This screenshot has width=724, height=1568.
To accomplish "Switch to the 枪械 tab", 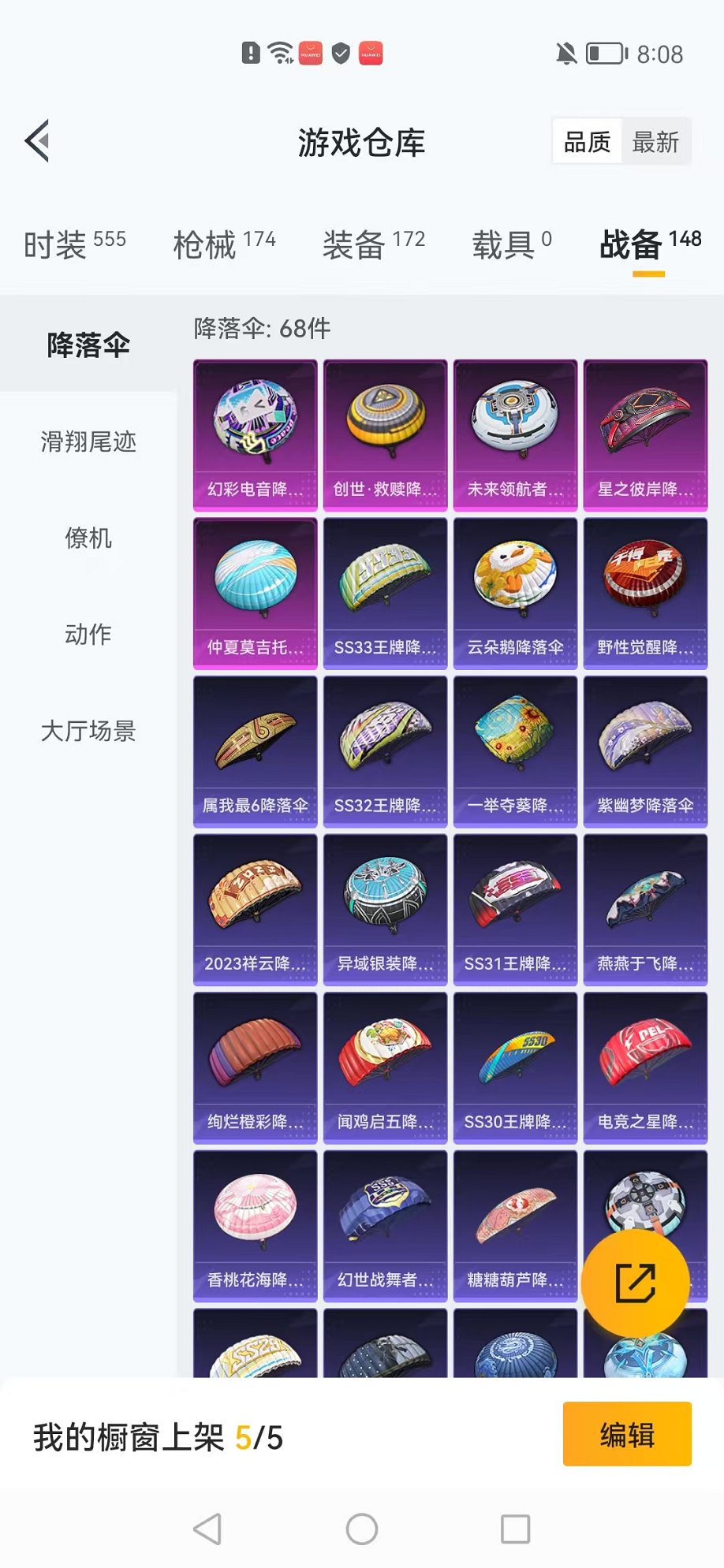I will (224, 244).
